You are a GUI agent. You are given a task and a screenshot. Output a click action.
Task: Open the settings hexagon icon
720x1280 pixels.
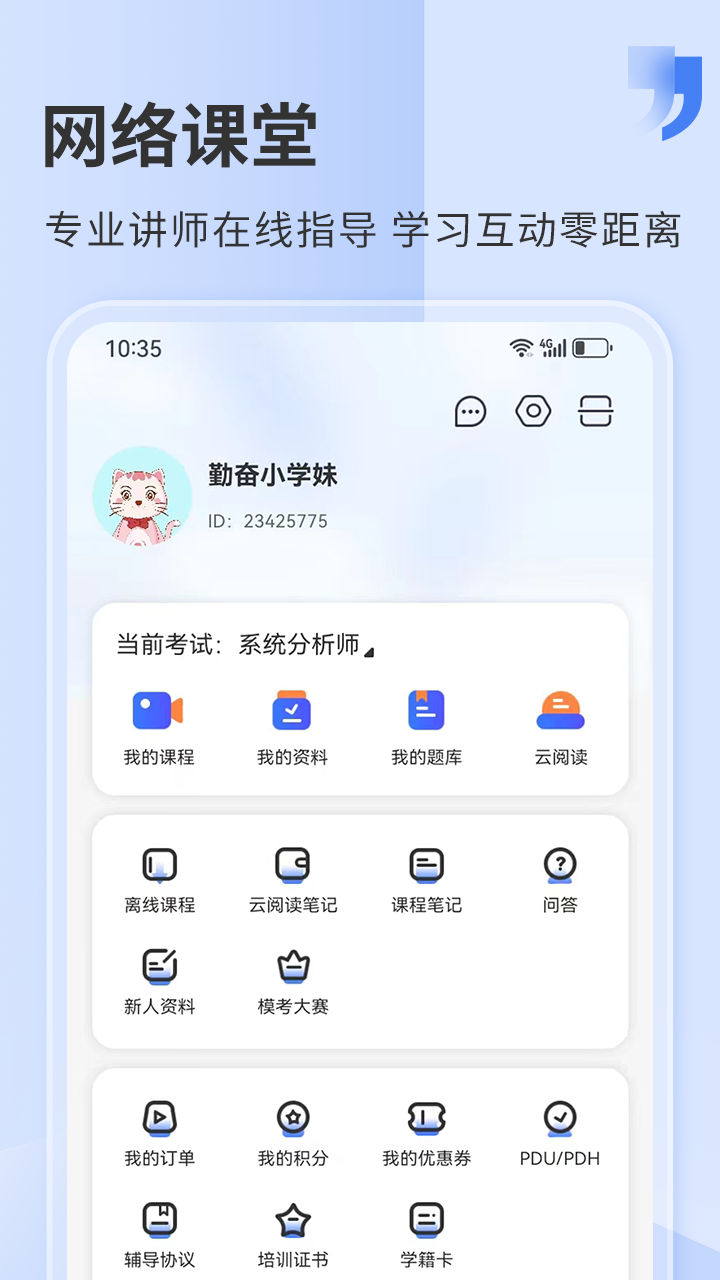(x=533, y=411)
